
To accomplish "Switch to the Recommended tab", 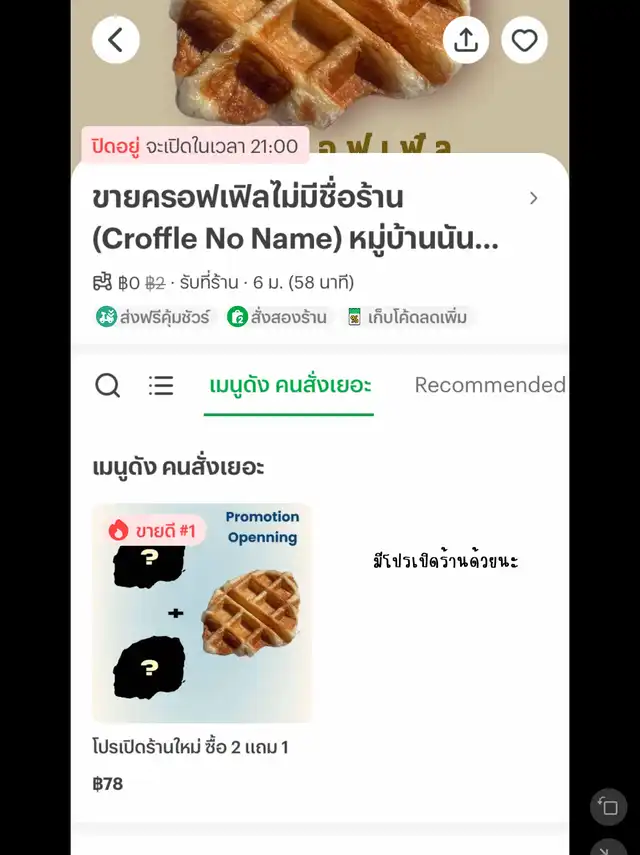I will (x=489, y=385).
